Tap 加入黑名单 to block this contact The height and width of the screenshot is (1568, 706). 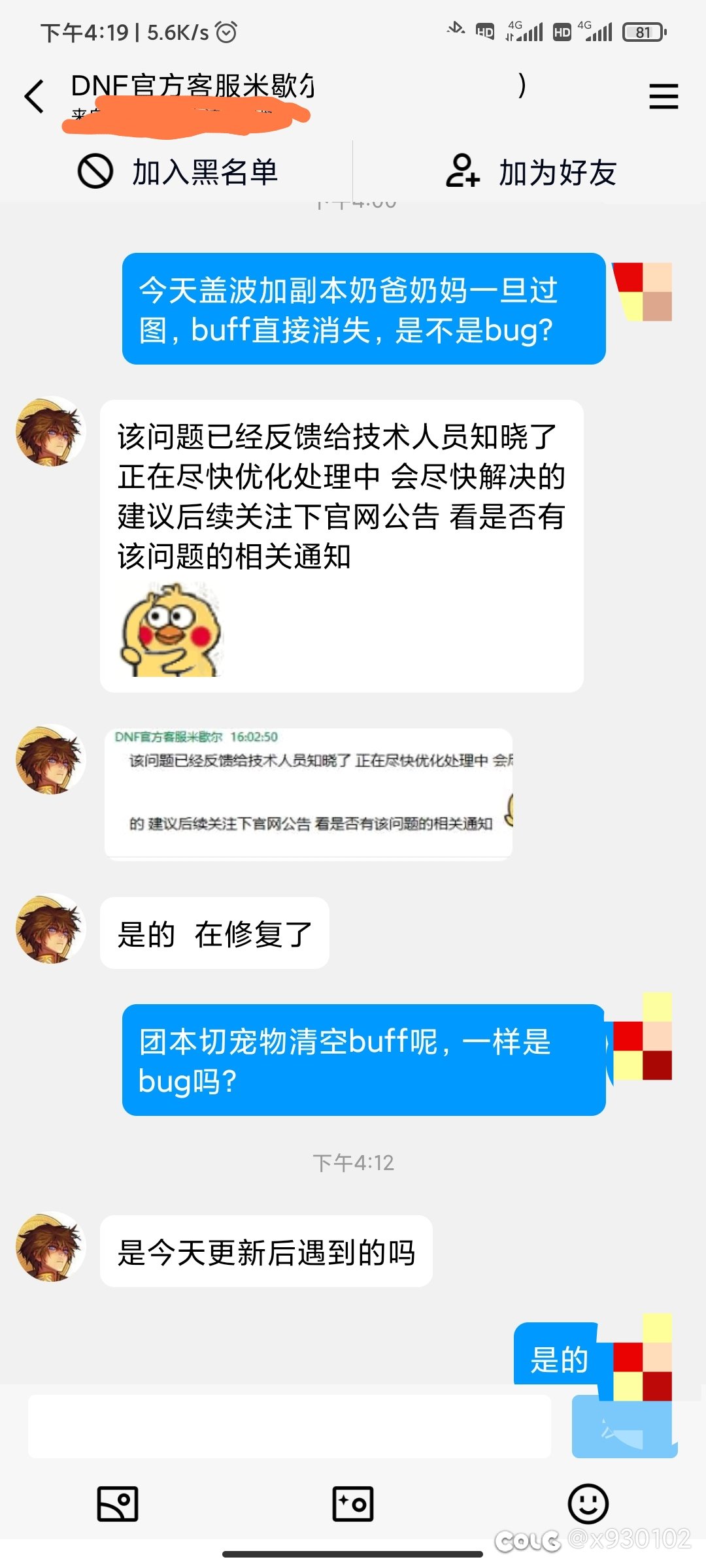tap(178, 172)
